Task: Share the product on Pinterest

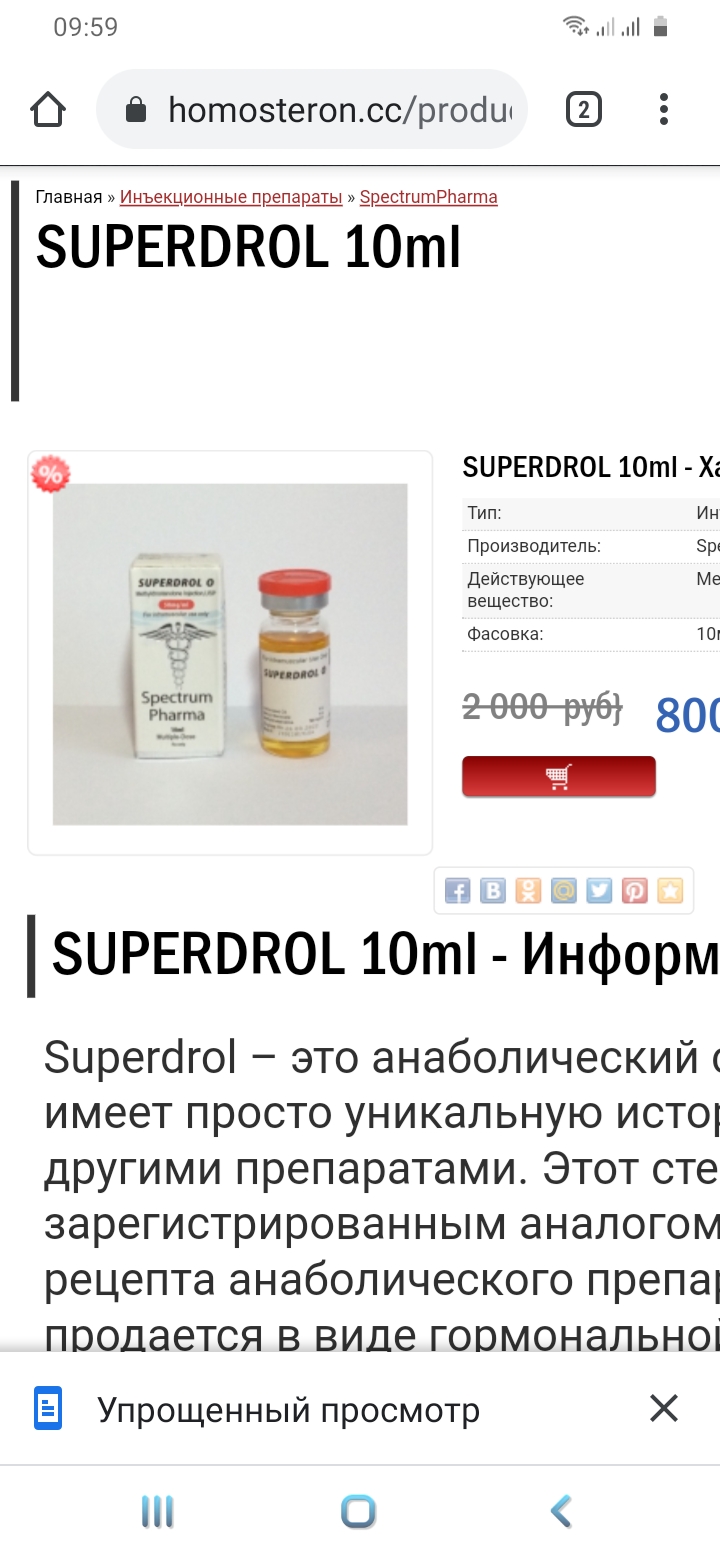Action: [x=635, y=891]
